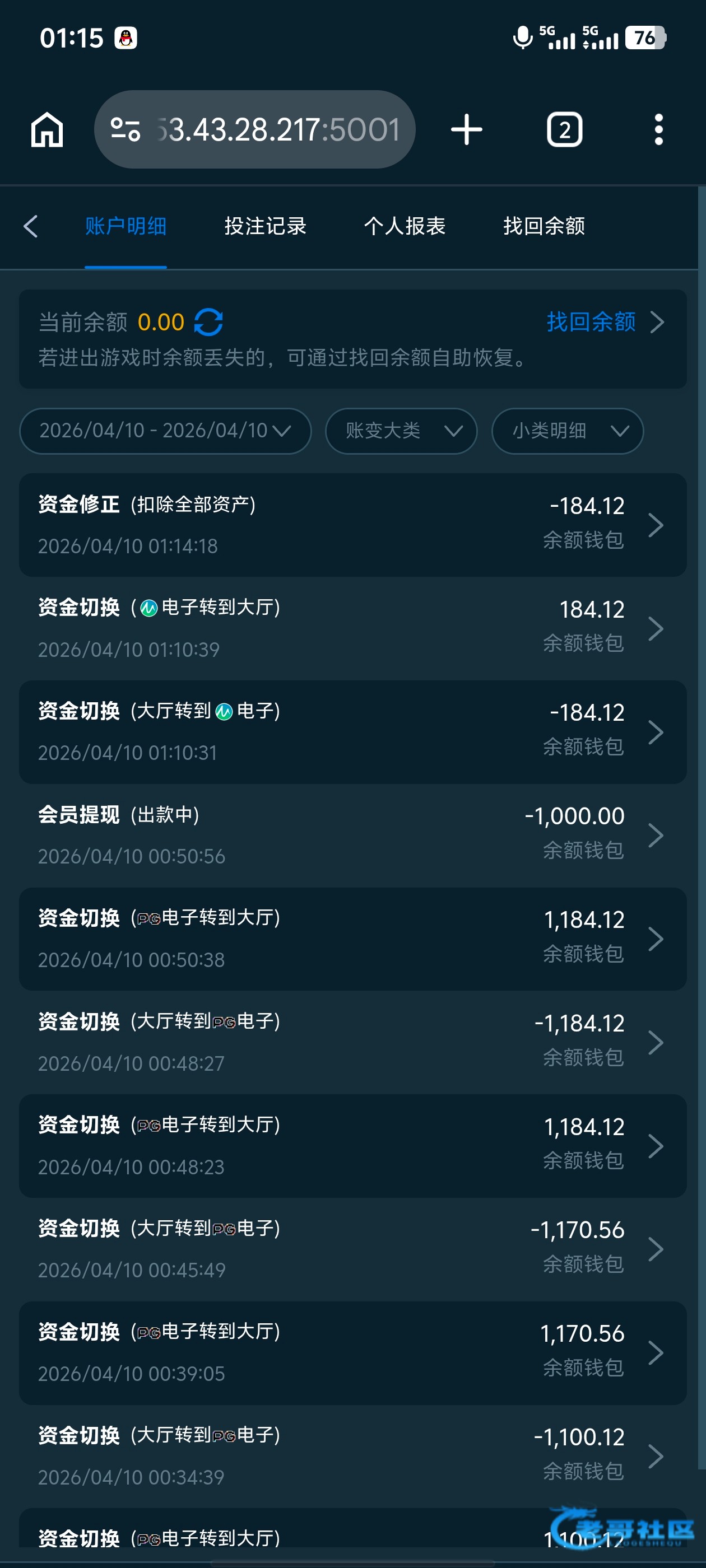The height and width of the screenshot is (1568, 706).
Task: Switch to the 个人报表 tab
Action: click(x=405, y=226)
